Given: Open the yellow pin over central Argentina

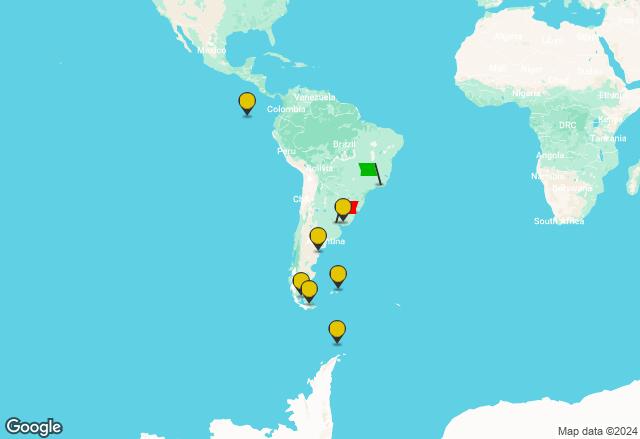Looking at the screenshot, I should tap(318, 238).
